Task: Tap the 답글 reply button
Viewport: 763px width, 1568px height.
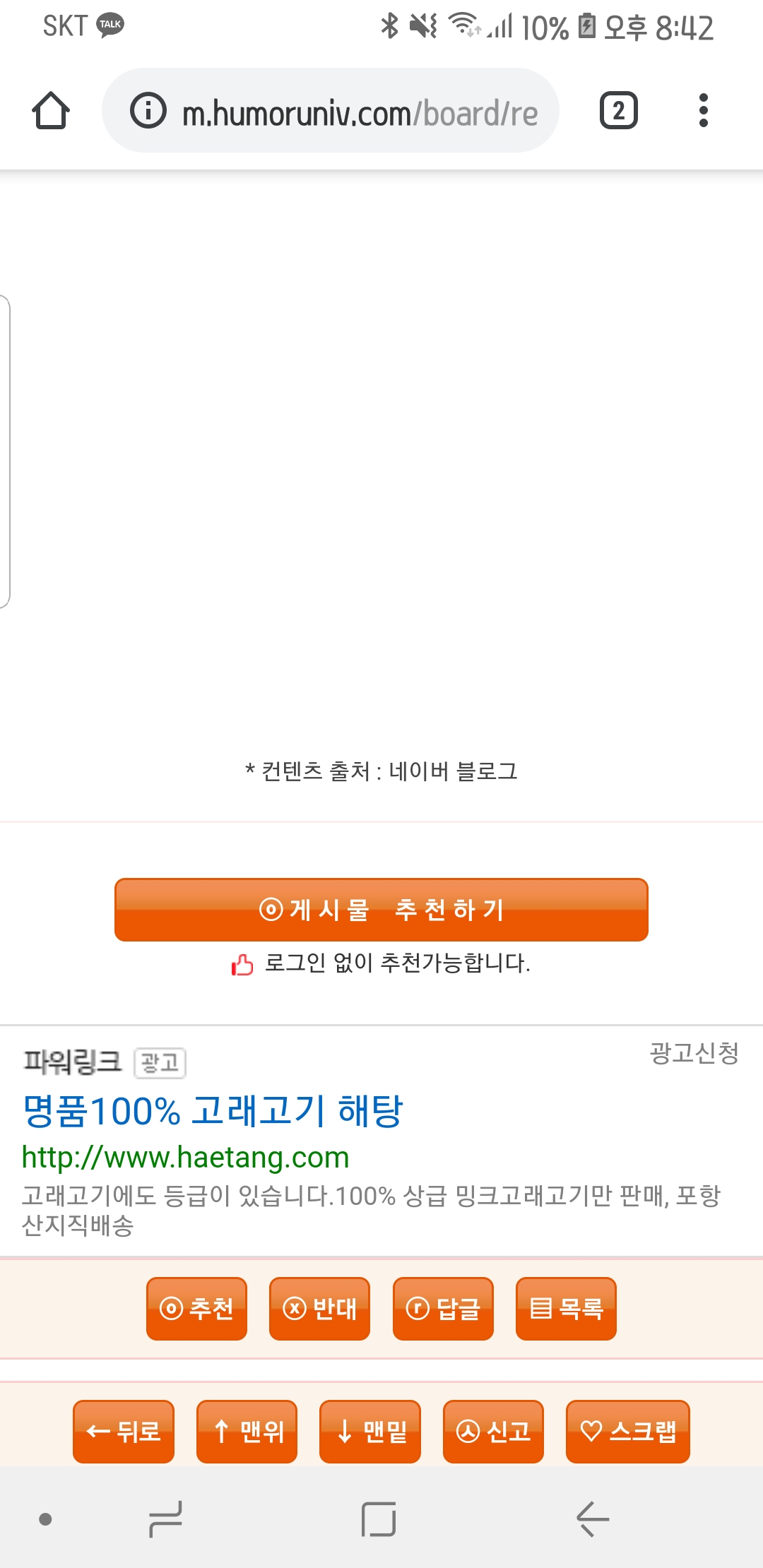Action: click(x=443, y=1309)
